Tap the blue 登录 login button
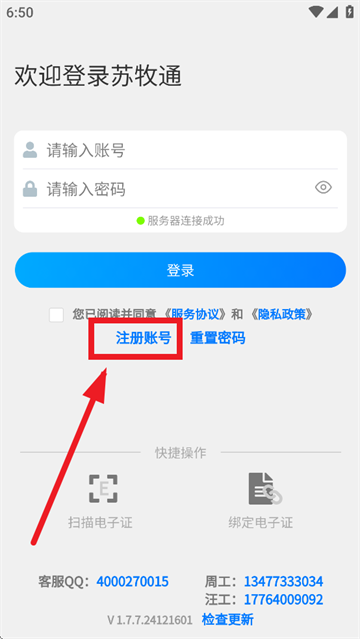360x639 pixels. click(x=180, y=270)
